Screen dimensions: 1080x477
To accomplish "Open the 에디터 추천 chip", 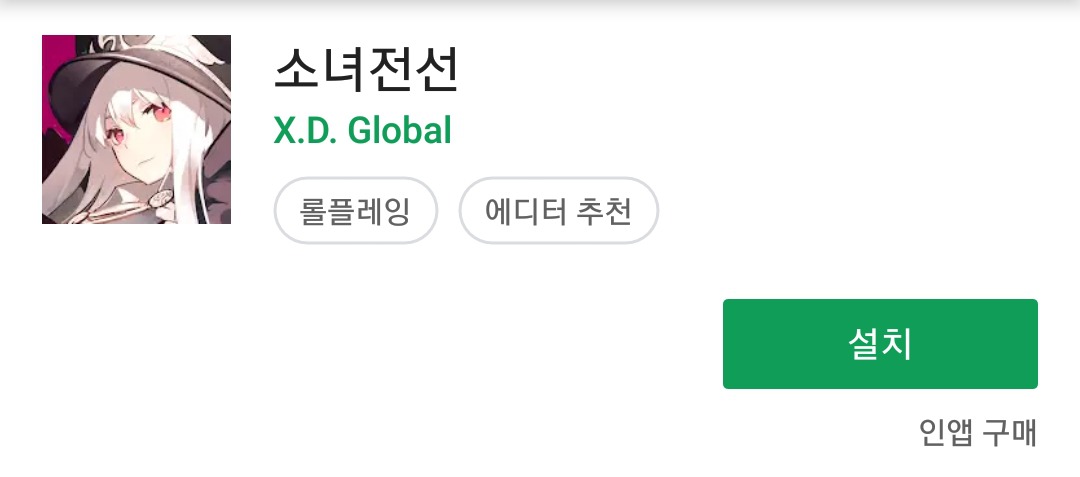I will [x=558, y=211].
